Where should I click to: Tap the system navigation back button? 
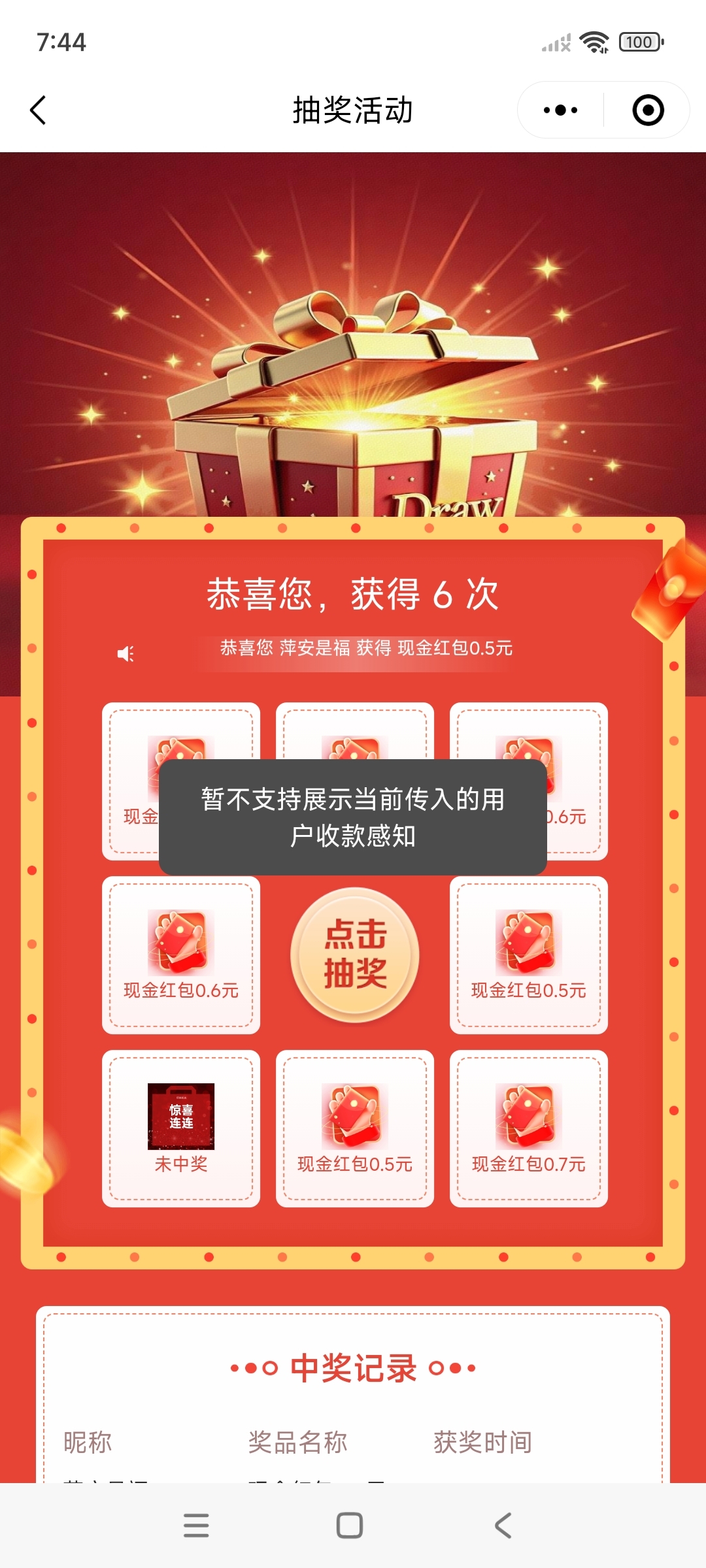[503, 1526]
